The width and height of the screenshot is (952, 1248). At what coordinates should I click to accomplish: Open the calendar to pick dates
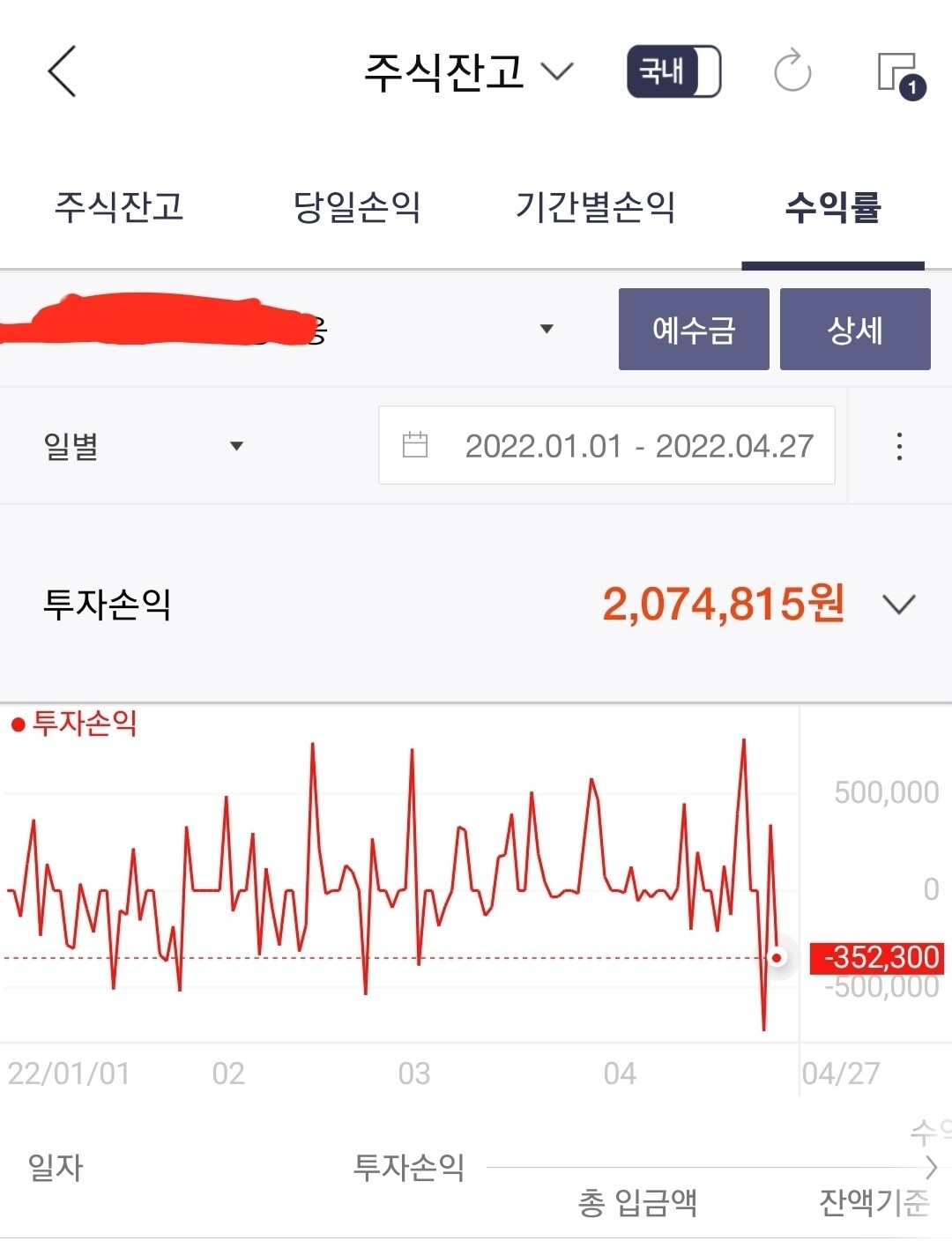(416, 446)
